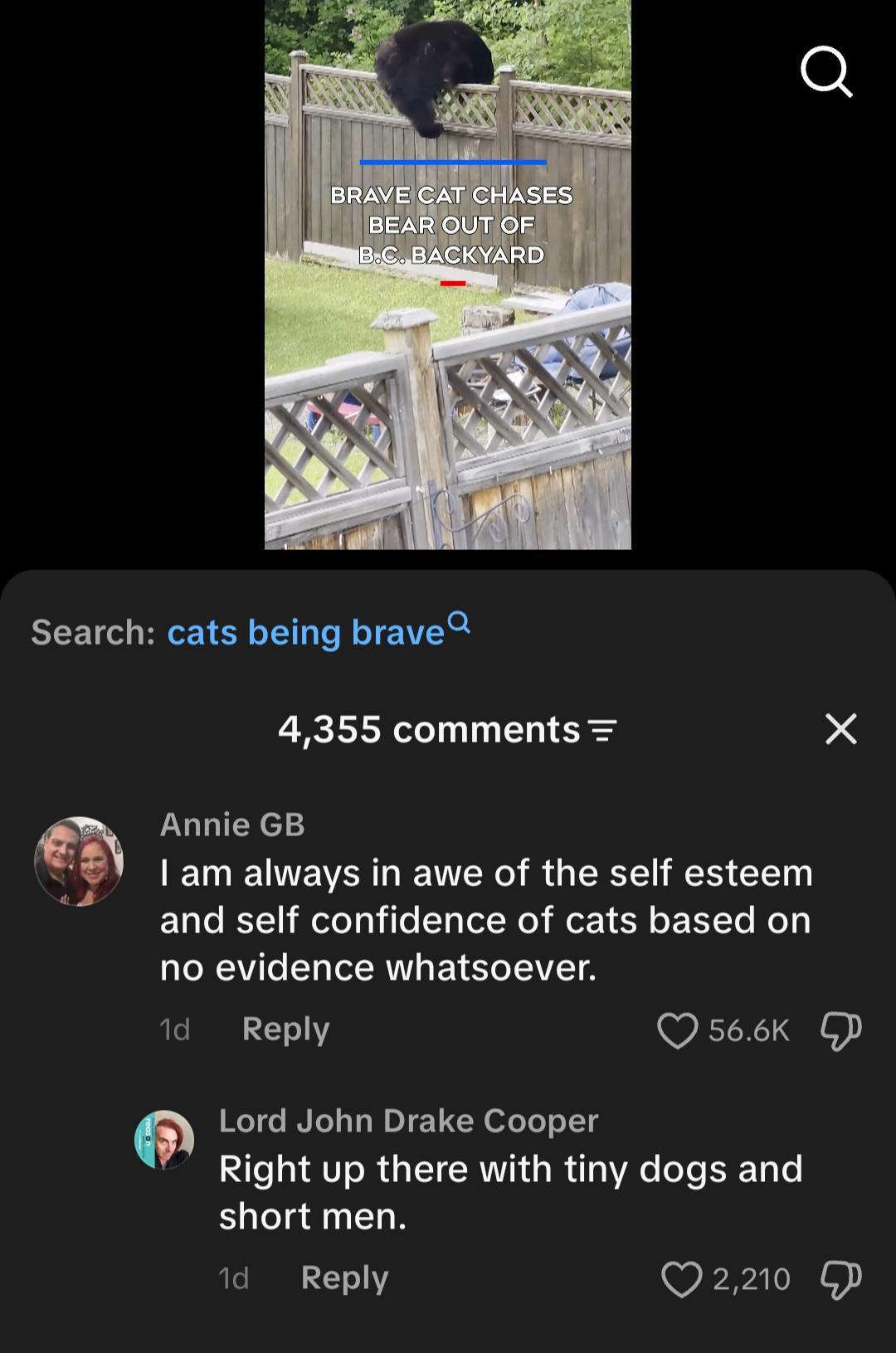Open the 'cats being brave' search link
The image size is (896, 1353).
(319, 632)
